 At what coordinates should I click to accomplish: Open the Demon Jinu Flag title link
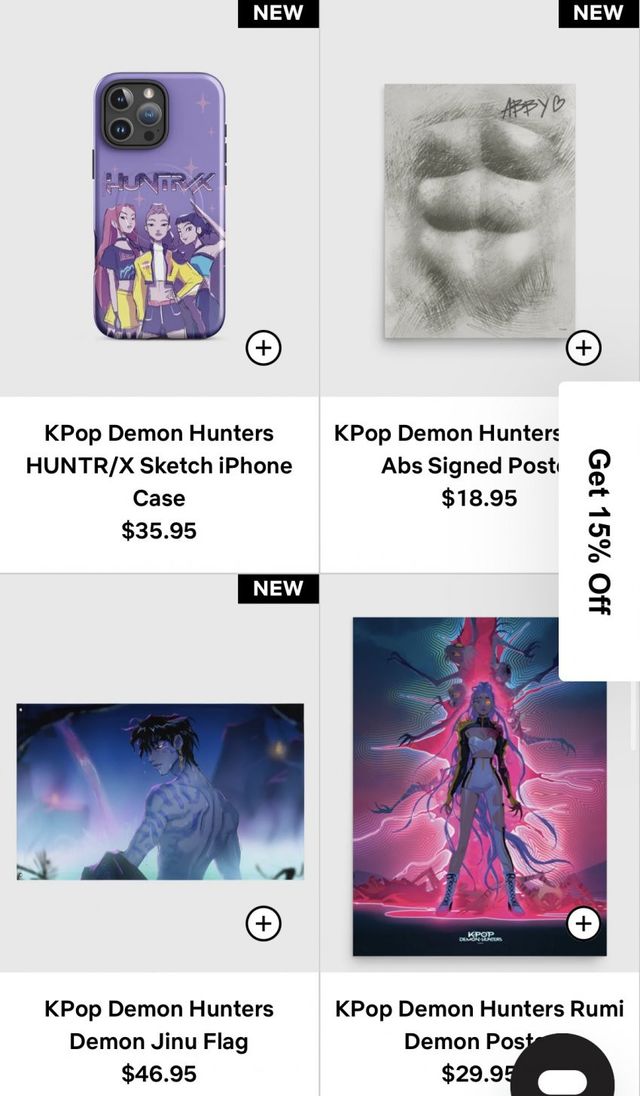pos(159,1025)
